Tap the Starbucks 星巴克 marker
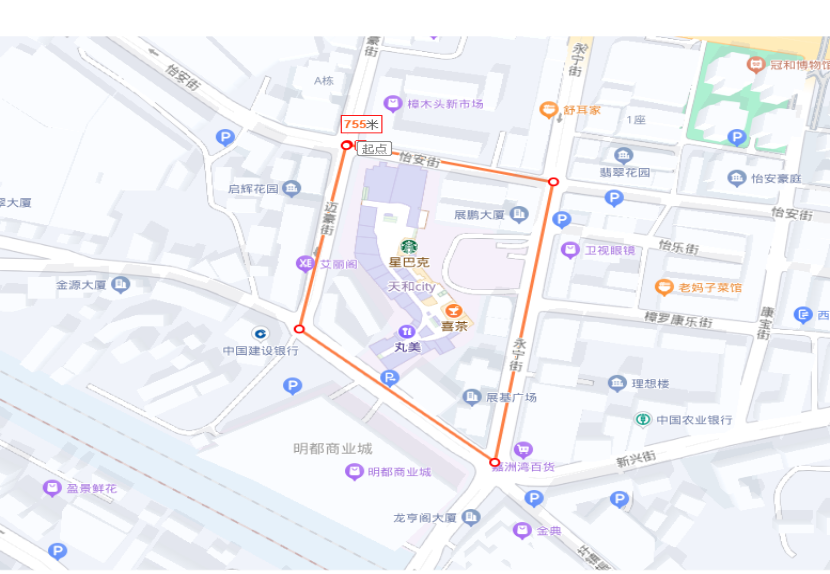This screenshot has height=574, width=830. (408, 246)
